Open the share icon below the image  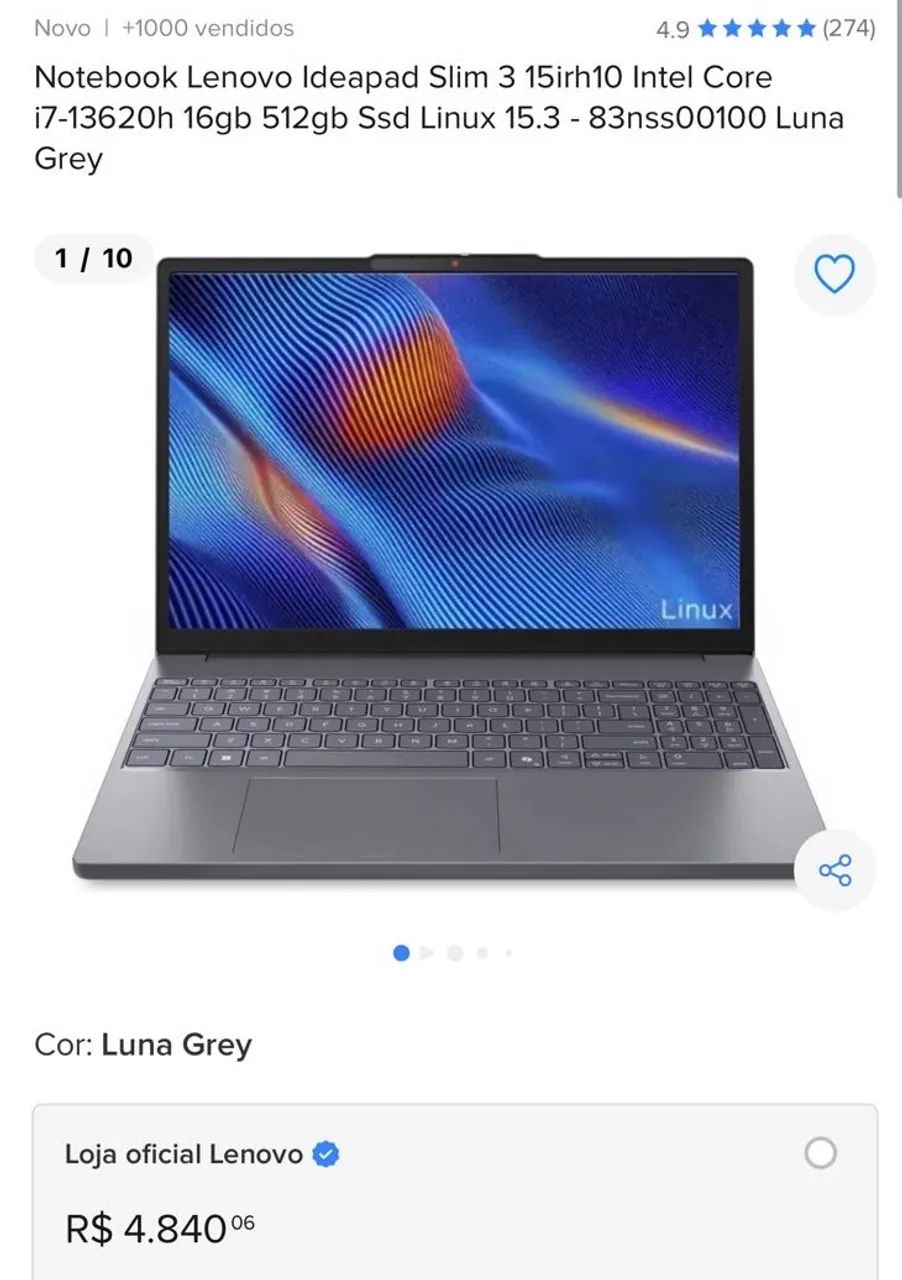(836, 869)
